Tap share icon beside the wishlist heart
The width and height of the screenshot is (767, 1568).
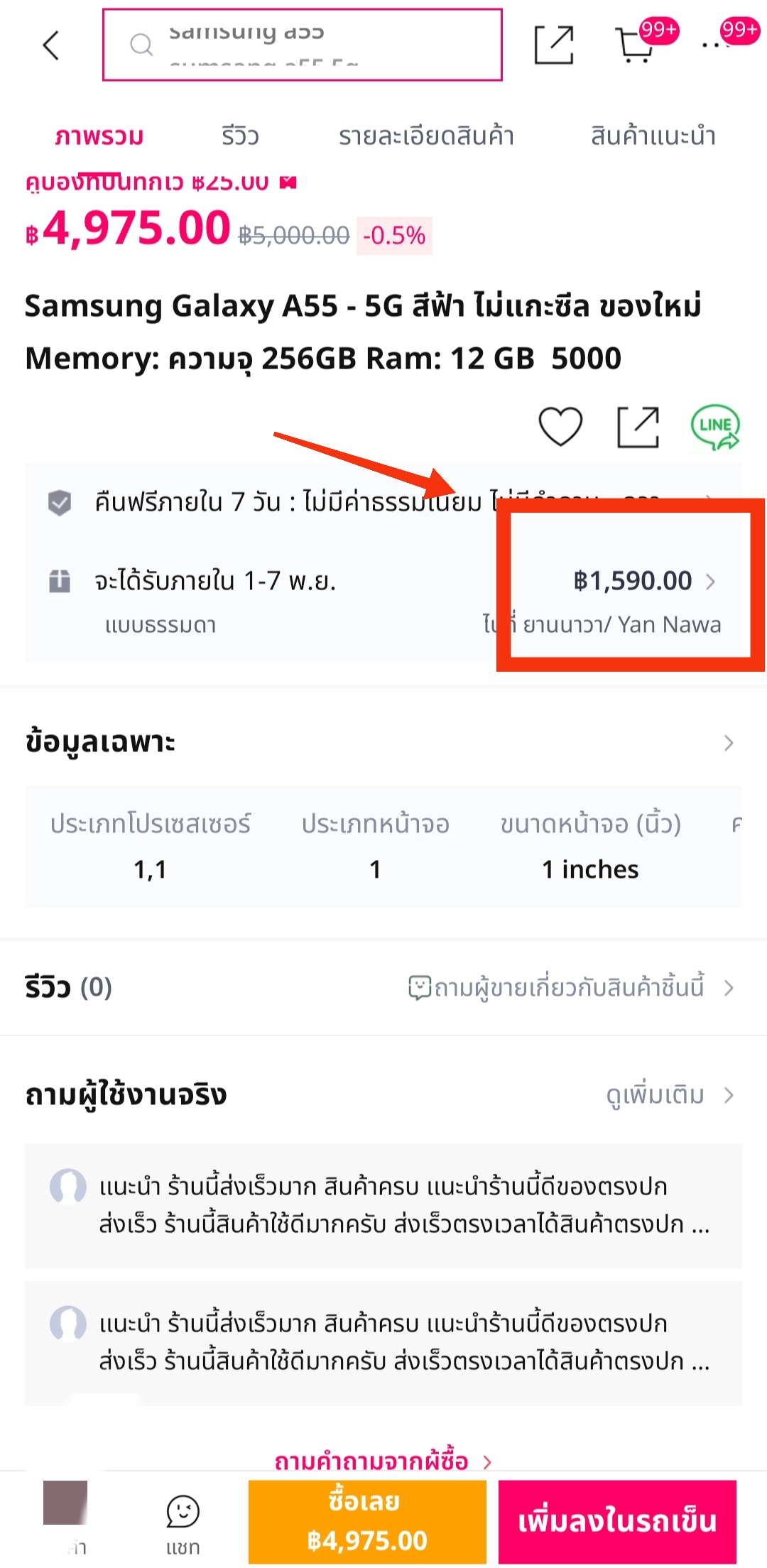click(638, 427)
